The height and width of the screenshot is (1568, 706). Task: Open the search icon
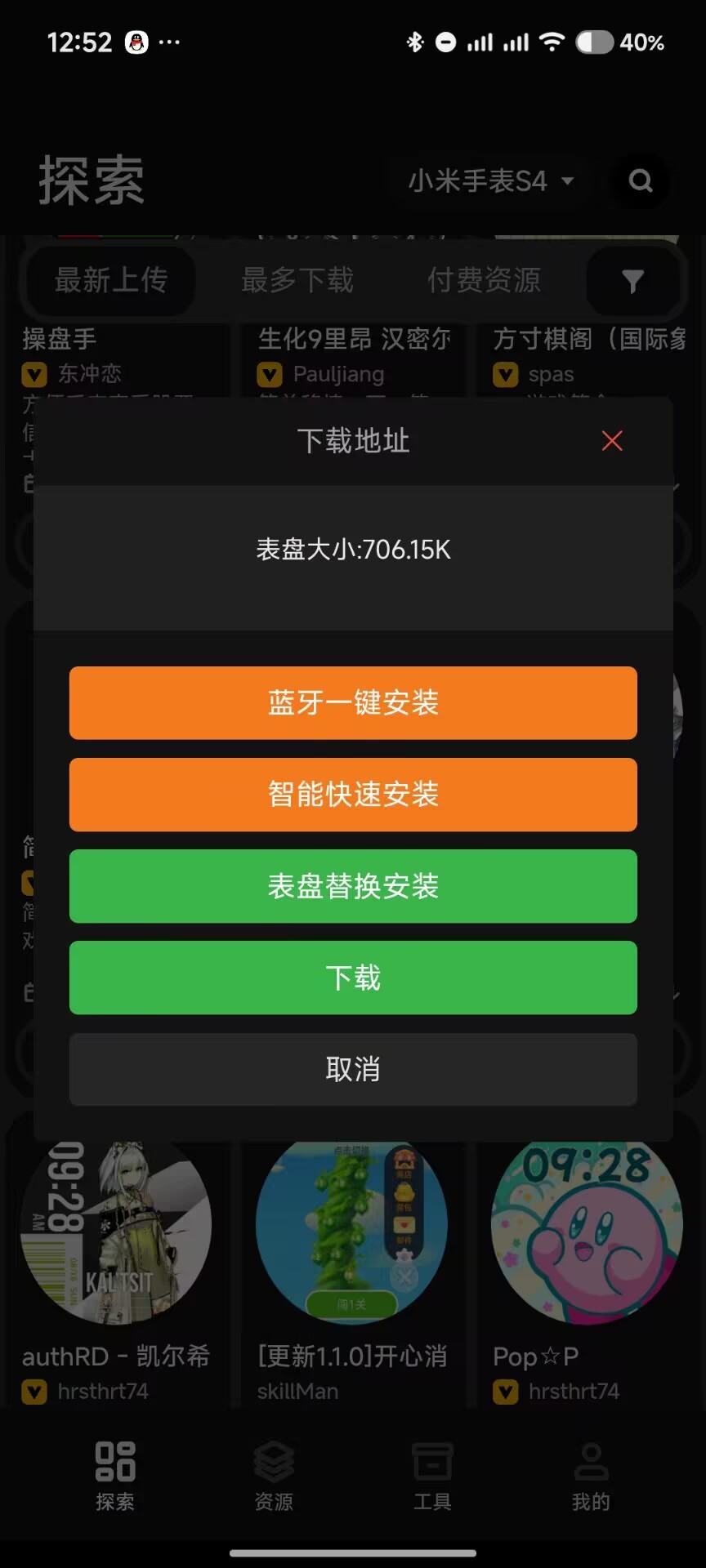641,180
